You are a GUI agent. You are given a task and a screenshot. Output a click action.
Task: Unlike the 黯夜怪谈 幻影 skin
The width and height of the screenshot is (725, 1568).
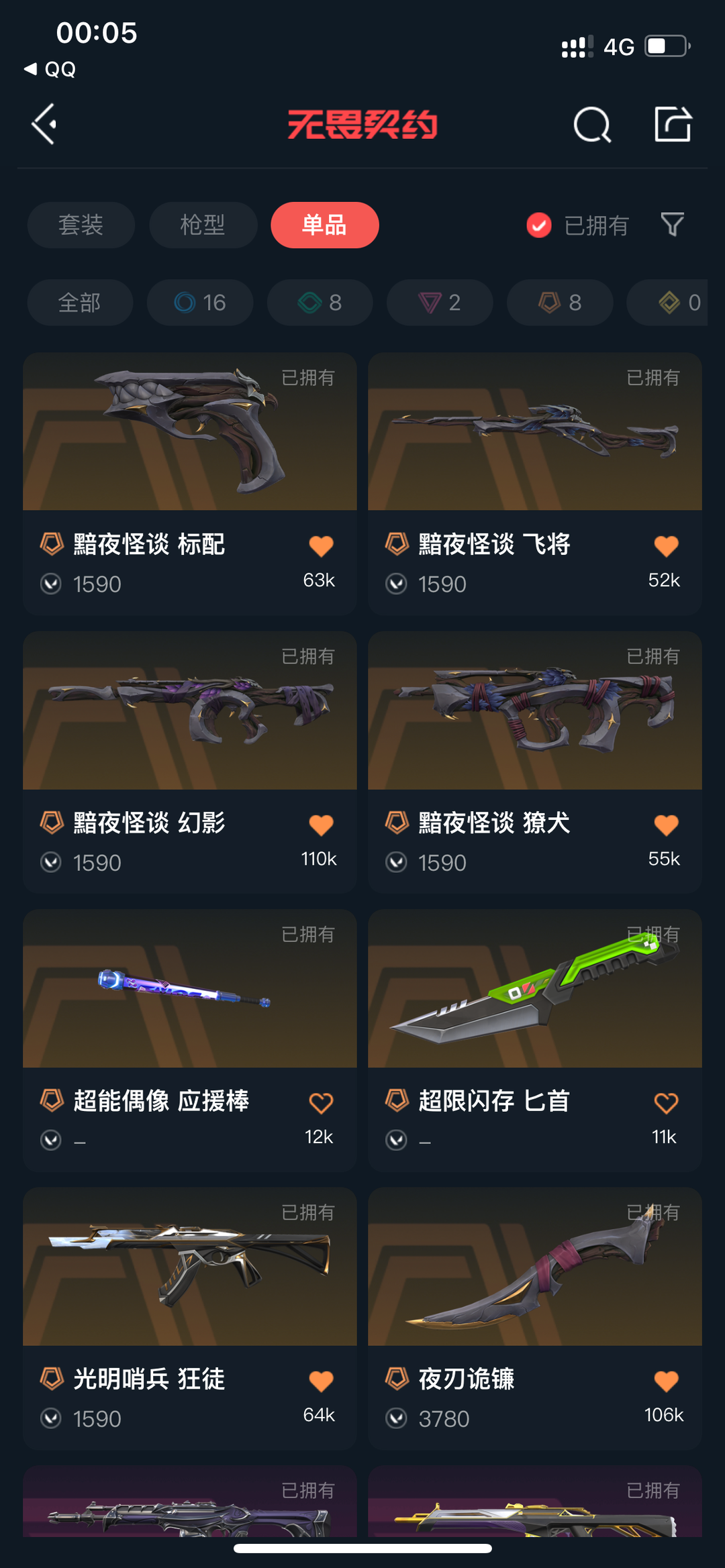[321, 825]
